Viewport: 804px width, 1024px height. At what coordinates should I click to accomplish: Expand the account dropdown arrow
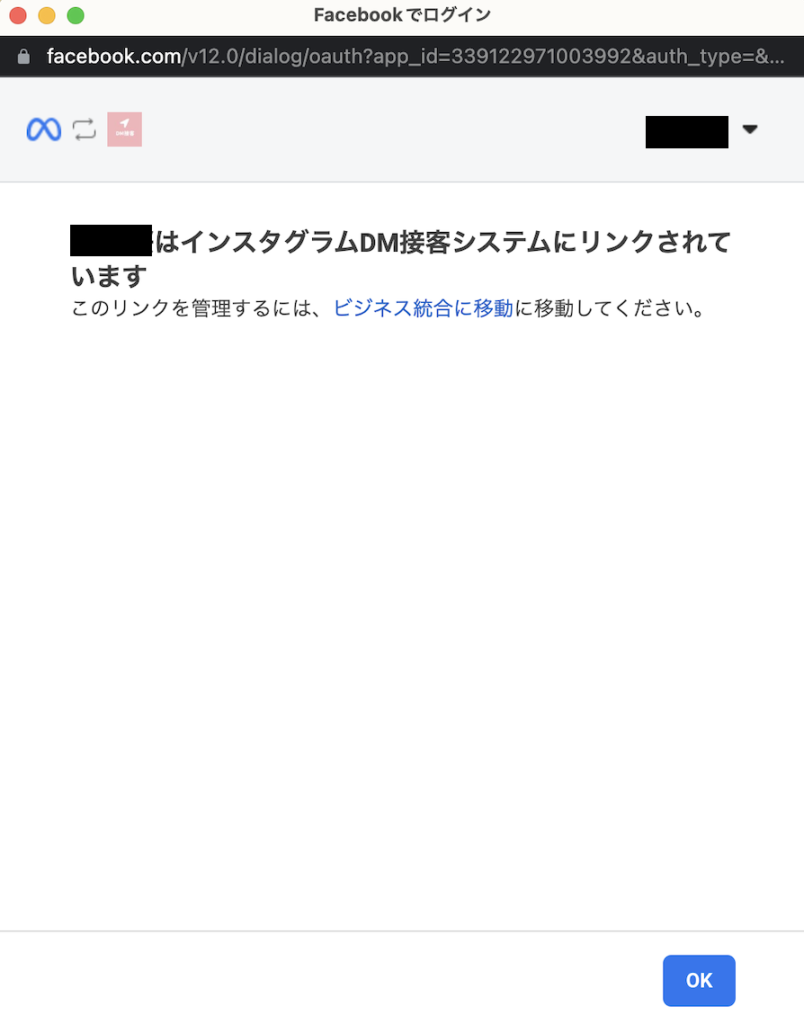pos(750,130)
